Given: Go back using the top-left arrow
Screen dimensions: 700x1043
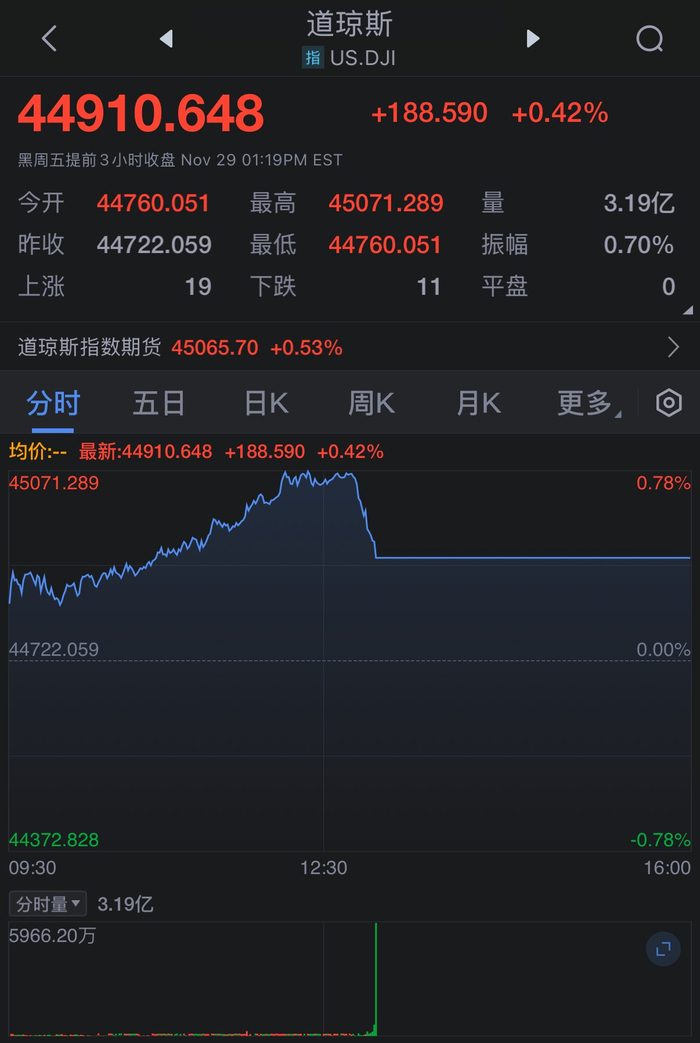Looking at the screenshot, I should tap(49, 39).
